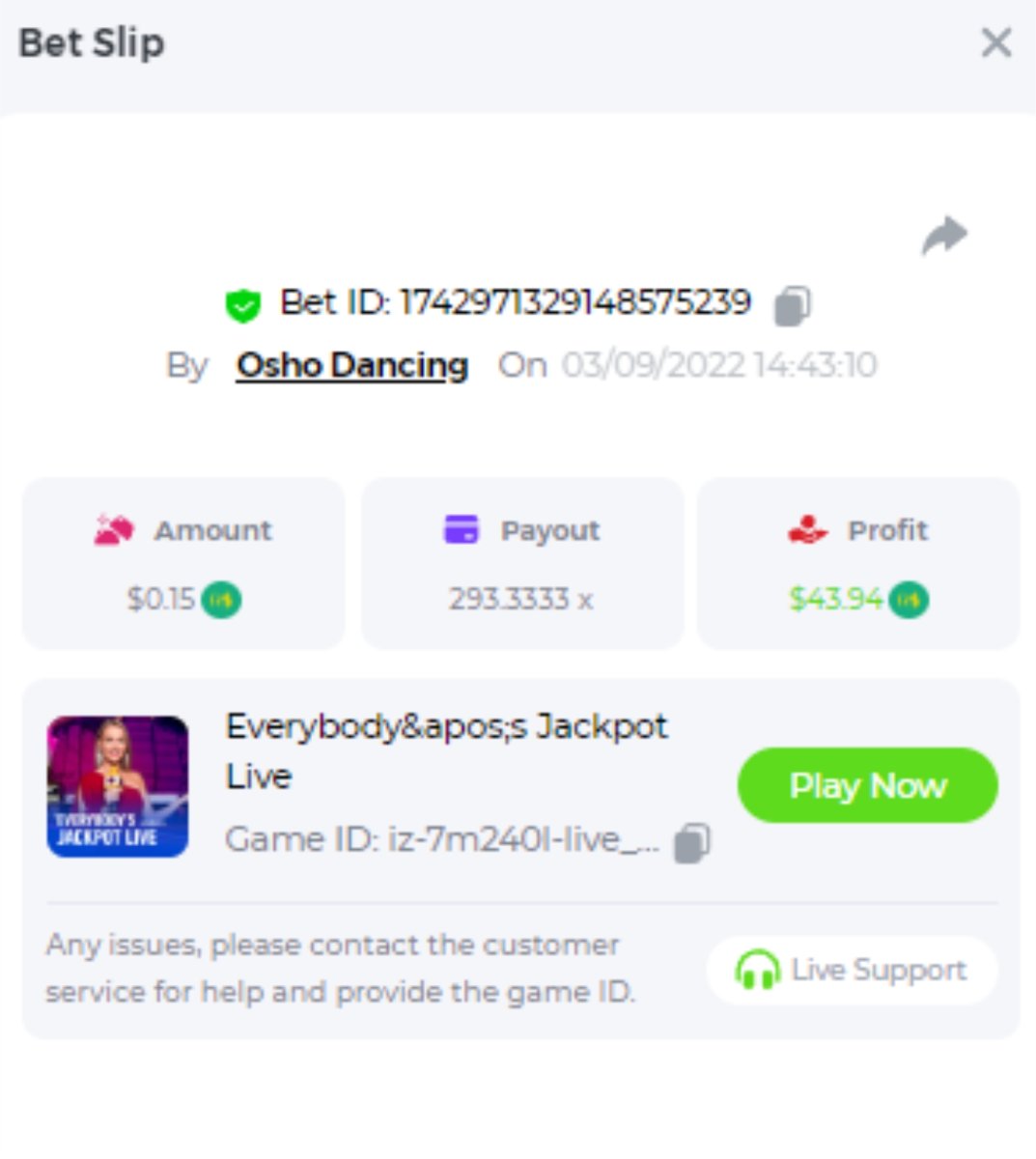The height and width of the screenshot is (1159, 1036).
Task: Copy the Game ID
Action: tap(691, 842)
